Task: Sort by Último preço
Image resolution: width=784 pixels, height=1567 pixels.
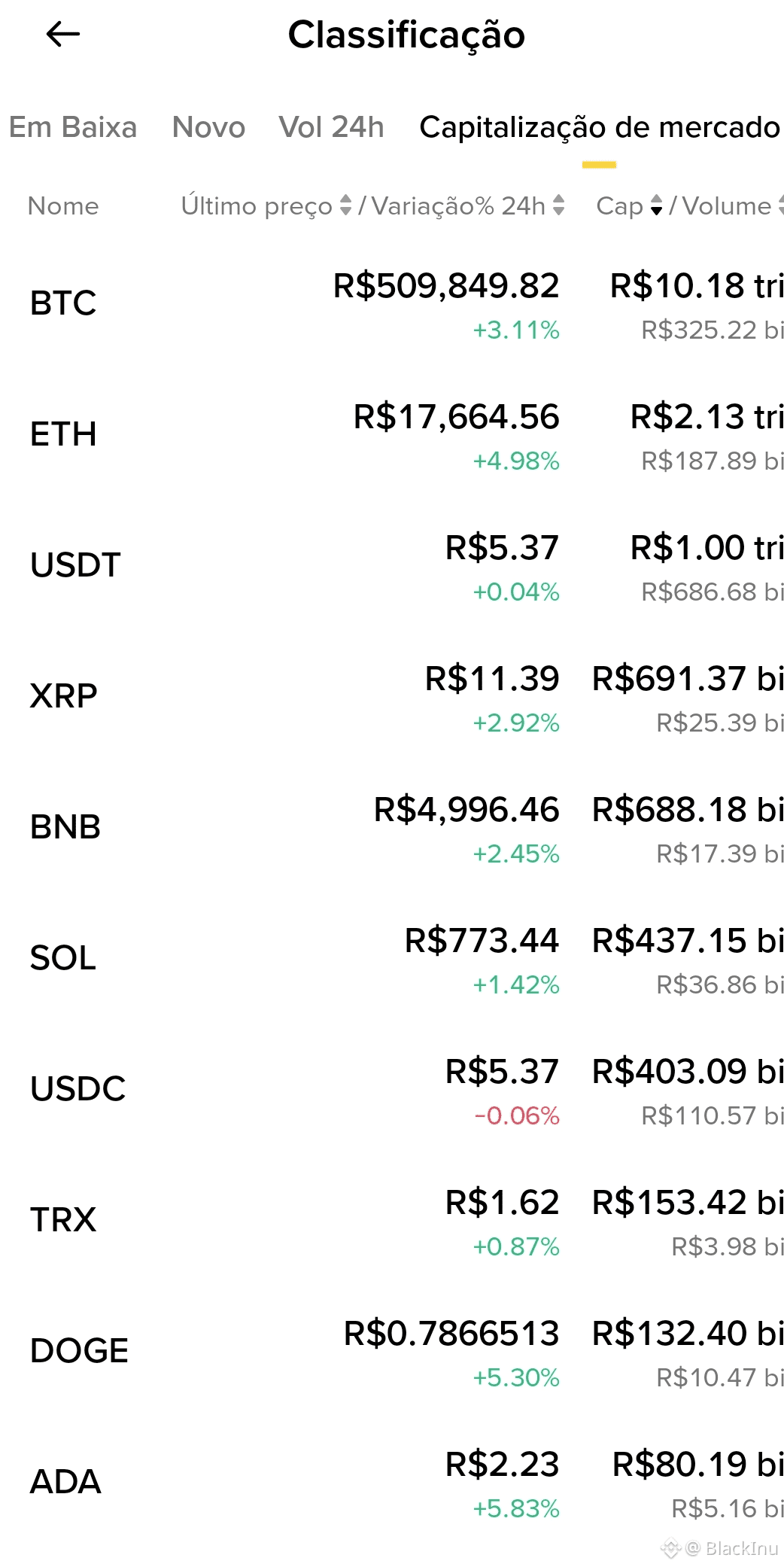Action: coord(266,205)
